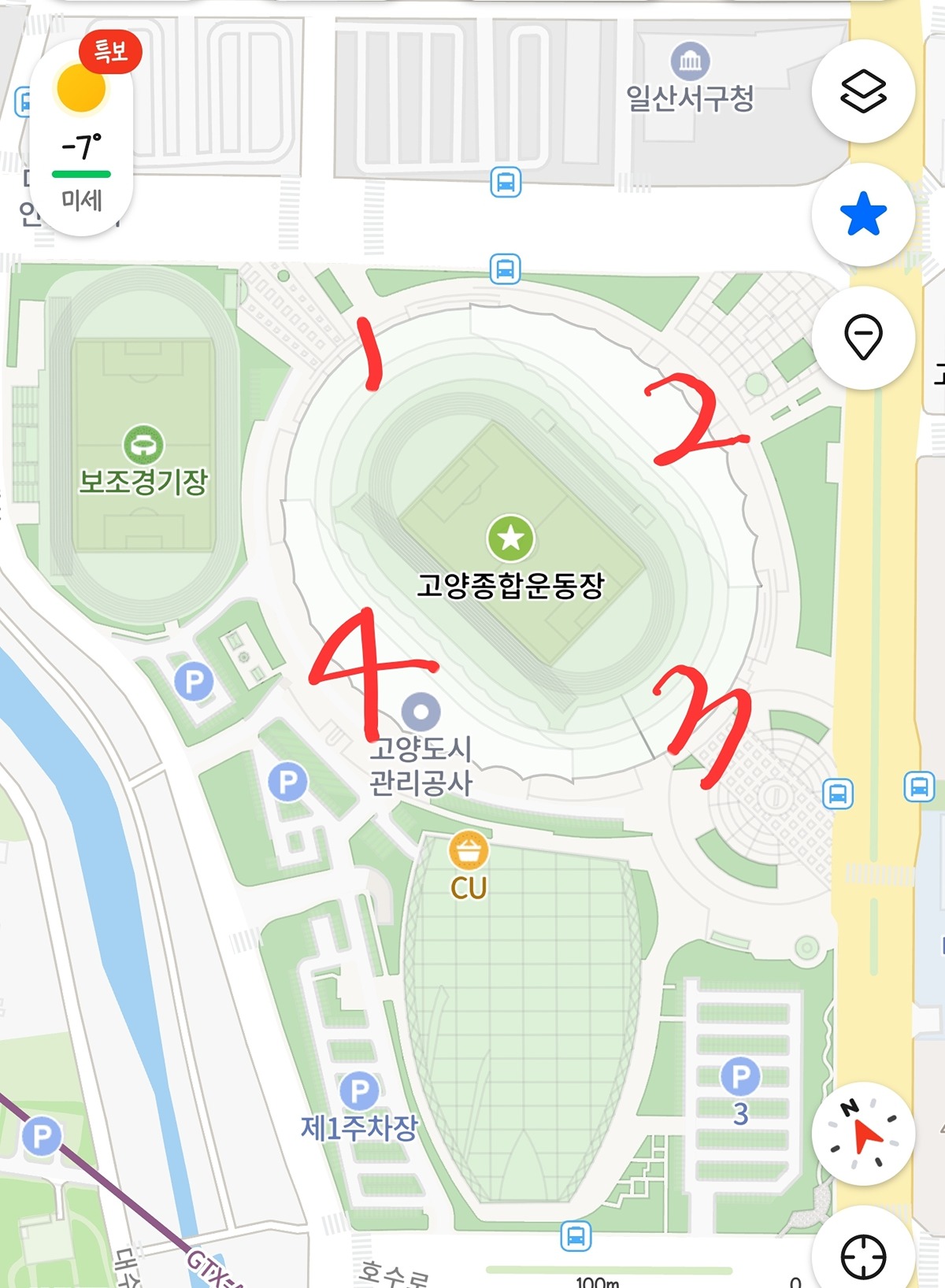The image size is (945, 1288).
Task: Open the 제1주차장 parking marker
Action: tap(359, 1091)
